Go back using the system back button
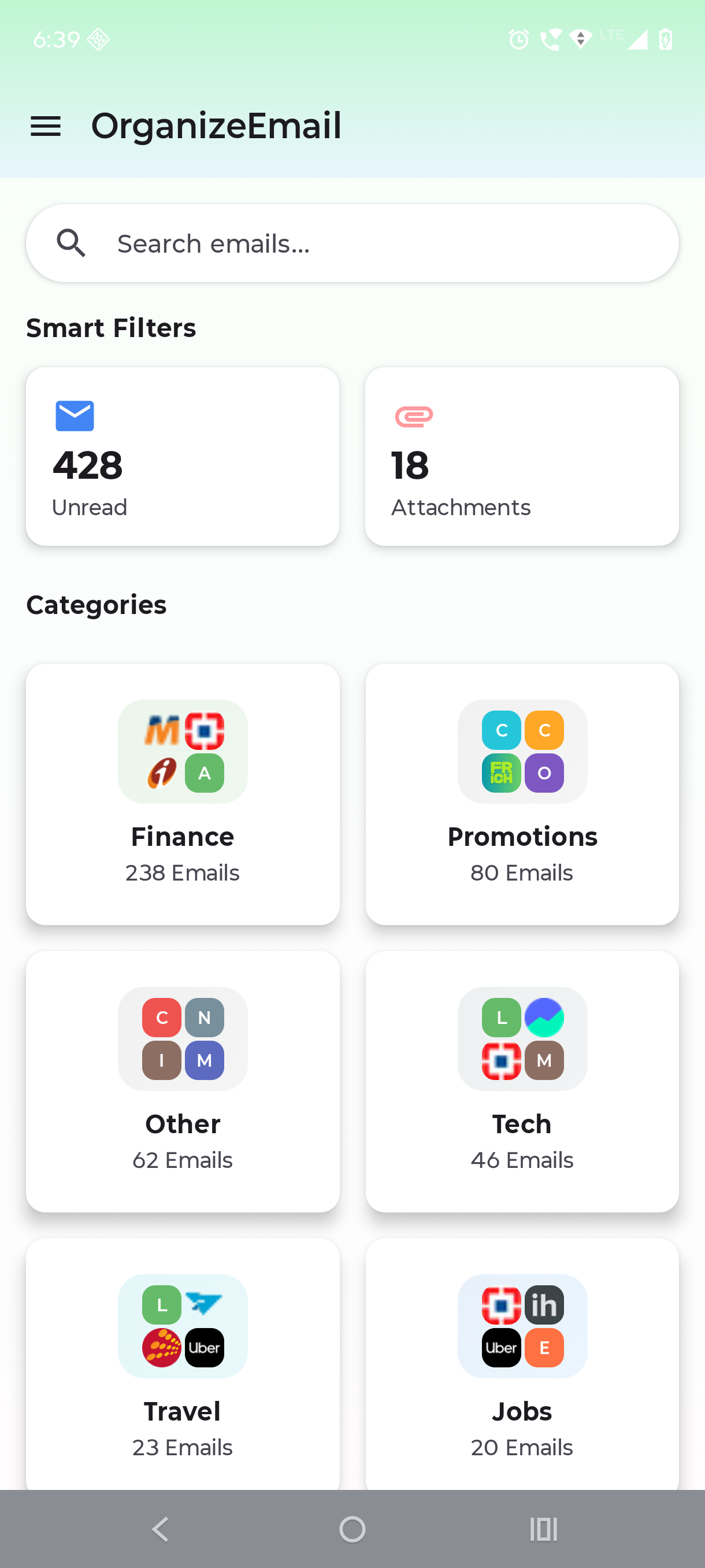The width and height of the screenshot is (705, 1568). coord(161,1529)
